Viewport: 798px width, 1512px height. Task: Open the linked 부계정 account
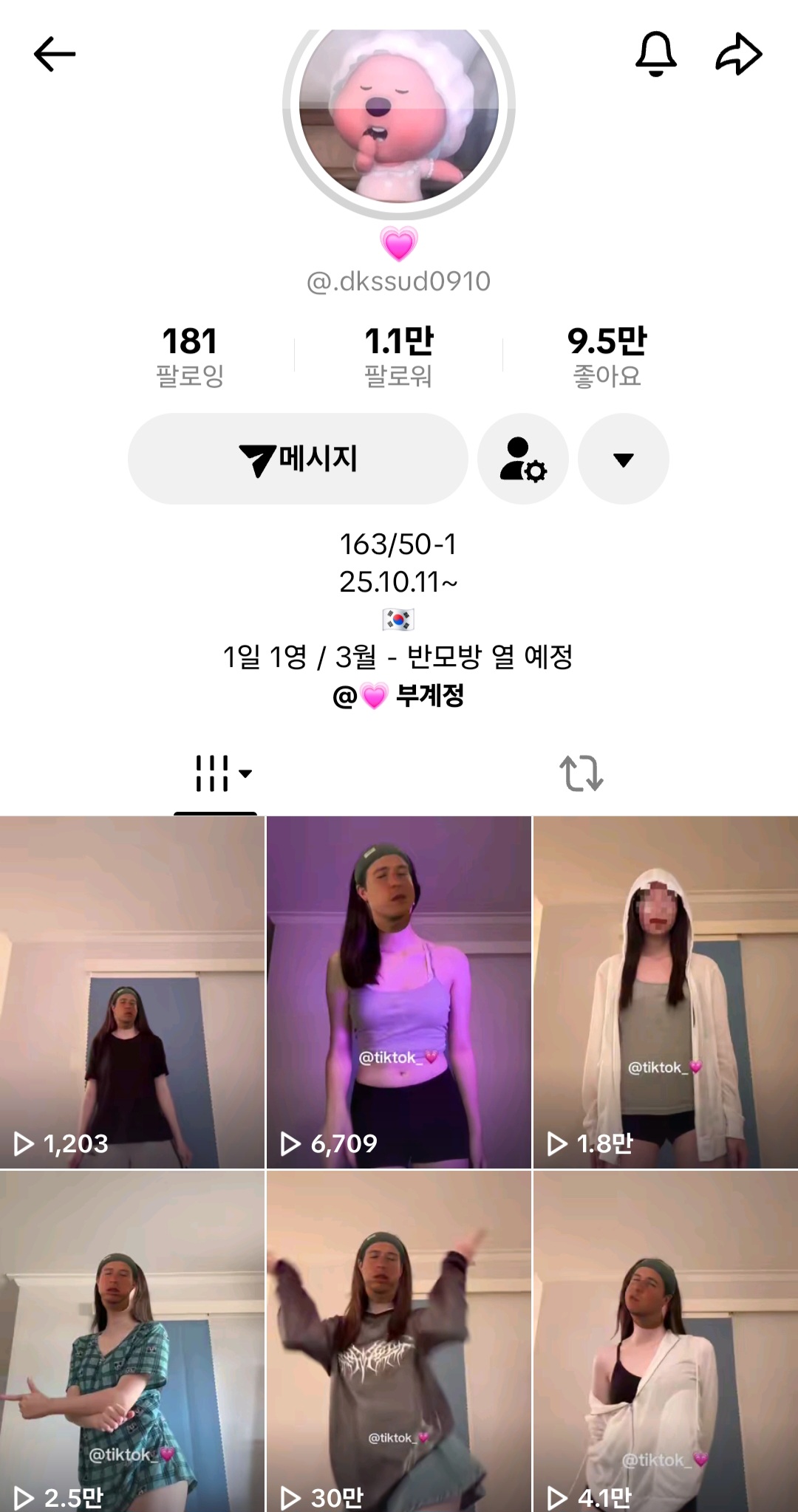coord(398,695)
